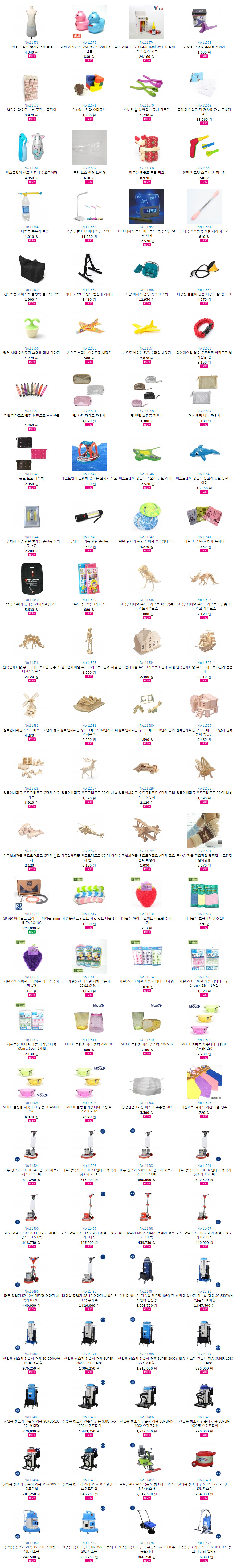Open snowball maker product No.11570
237x1568 pixels.
tap(146, 87)
